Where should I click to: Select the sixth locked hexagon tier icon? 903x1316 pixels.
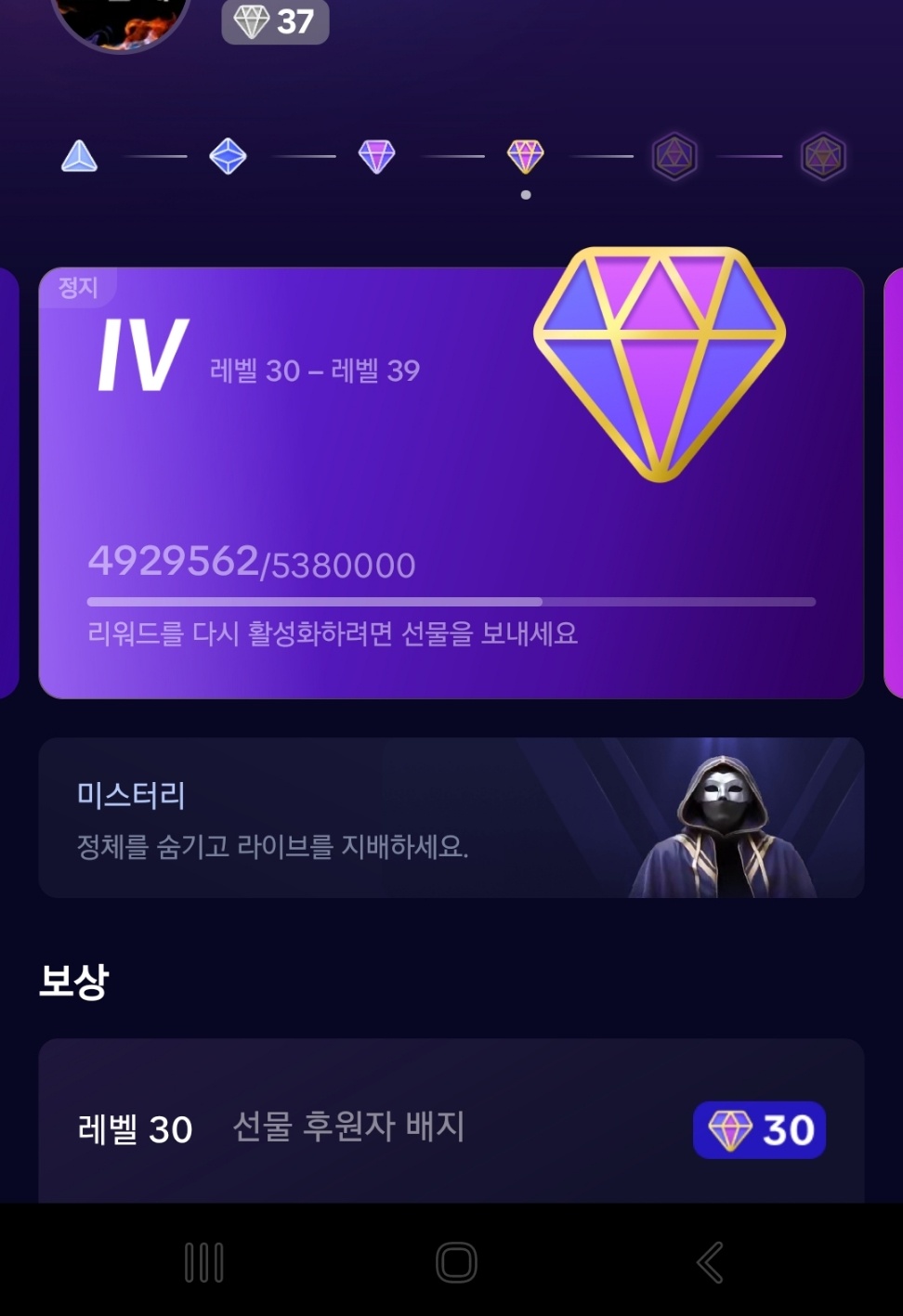coord(822,156)
